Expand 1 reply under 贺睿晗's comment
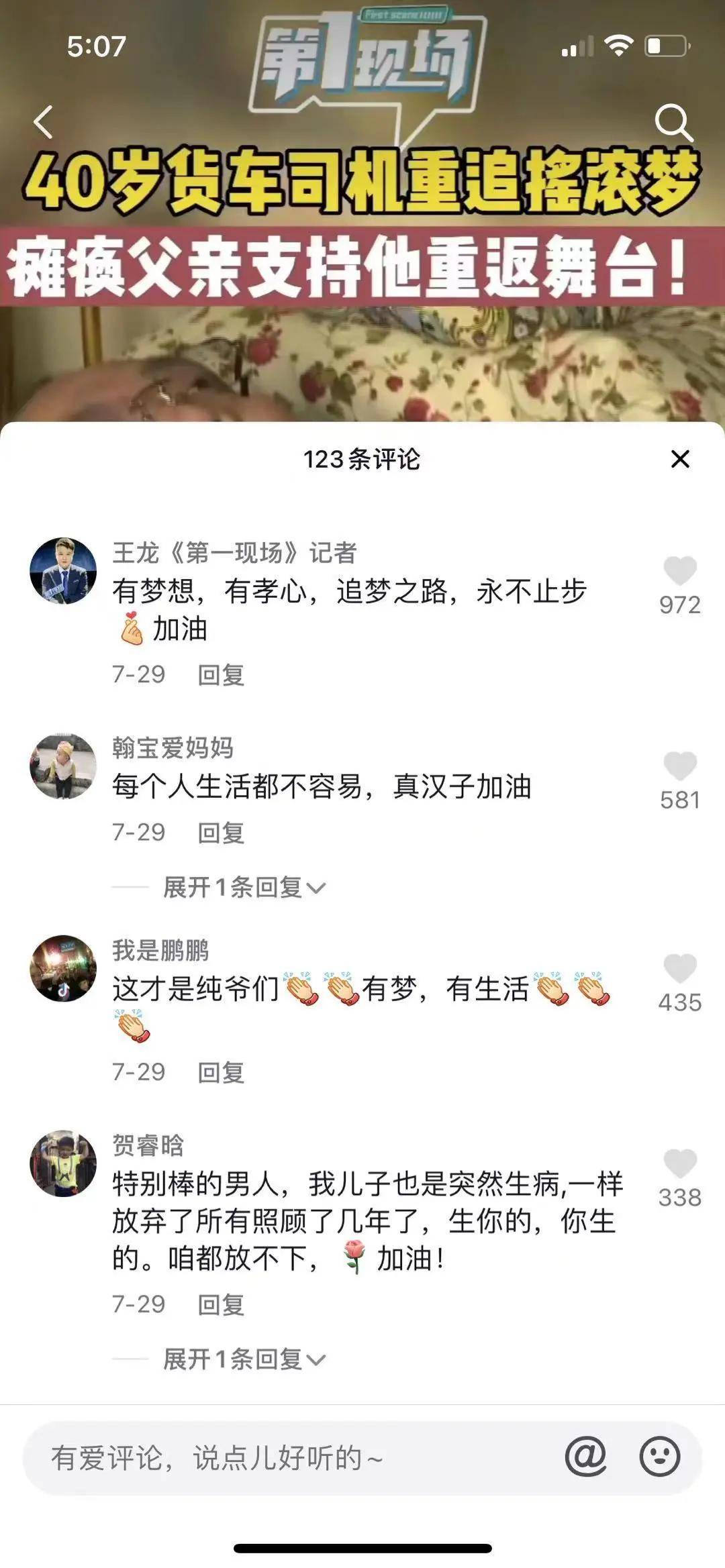The height and width of the screenshot is (1568, 725). (244, 1359)
